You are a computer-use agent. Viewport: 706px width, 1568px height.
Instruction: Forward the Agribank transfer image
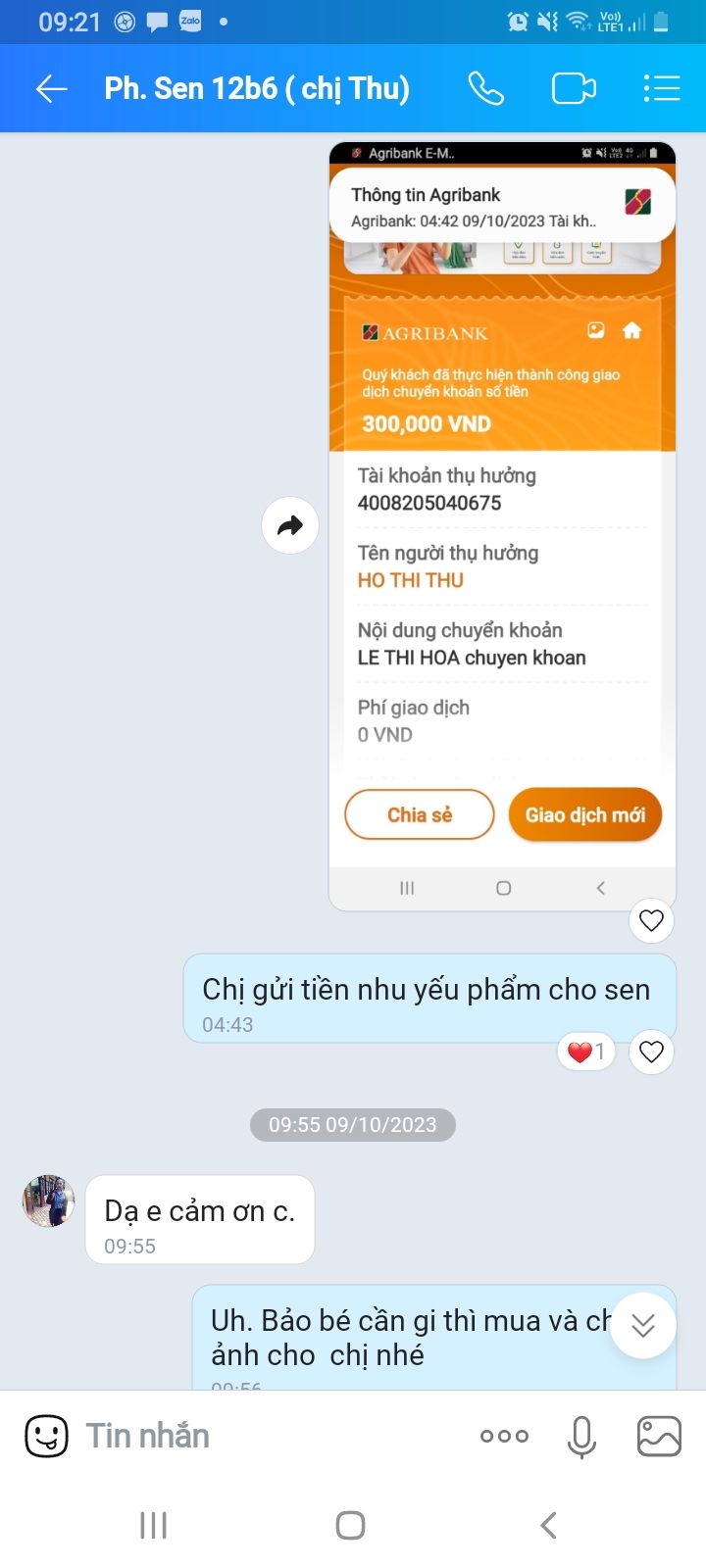[x=290, y=526]
